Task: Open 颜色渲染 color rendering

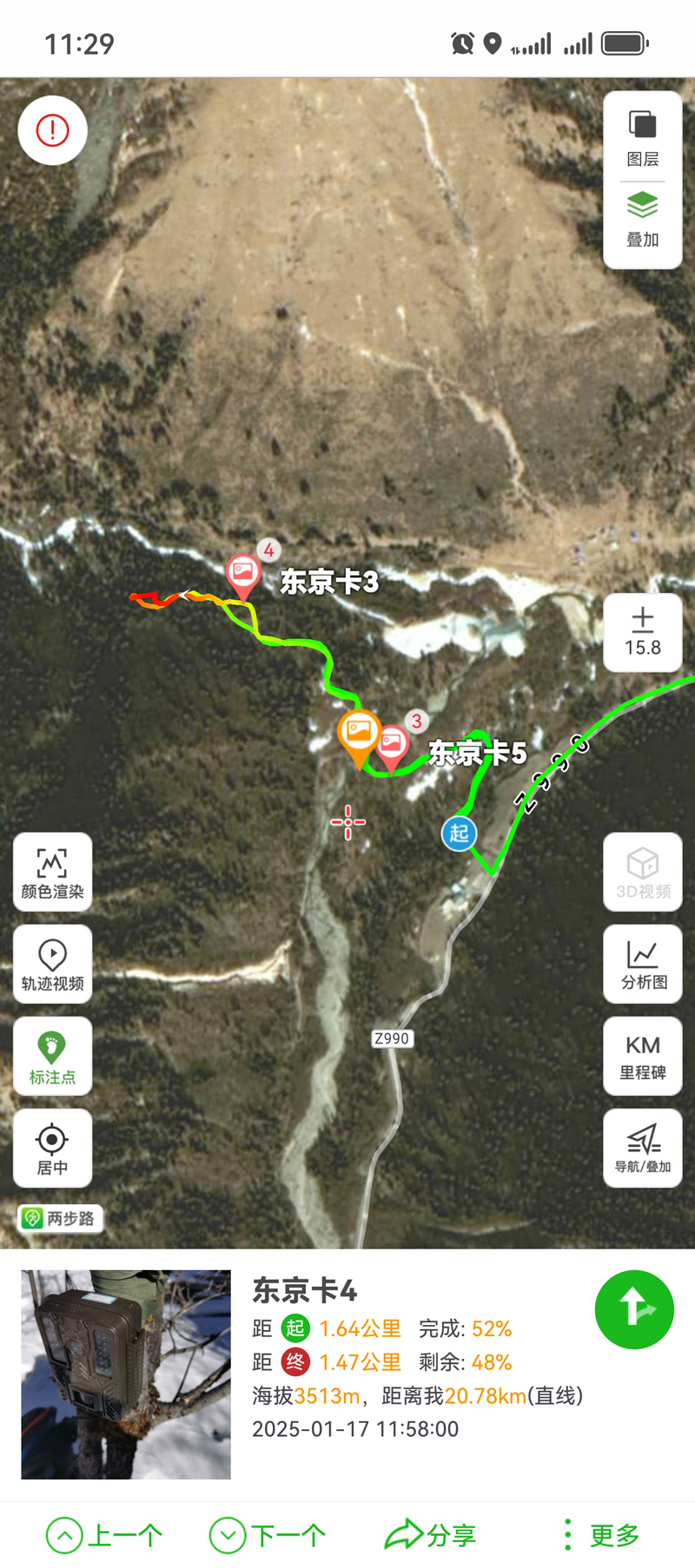Action: [52, 873]
